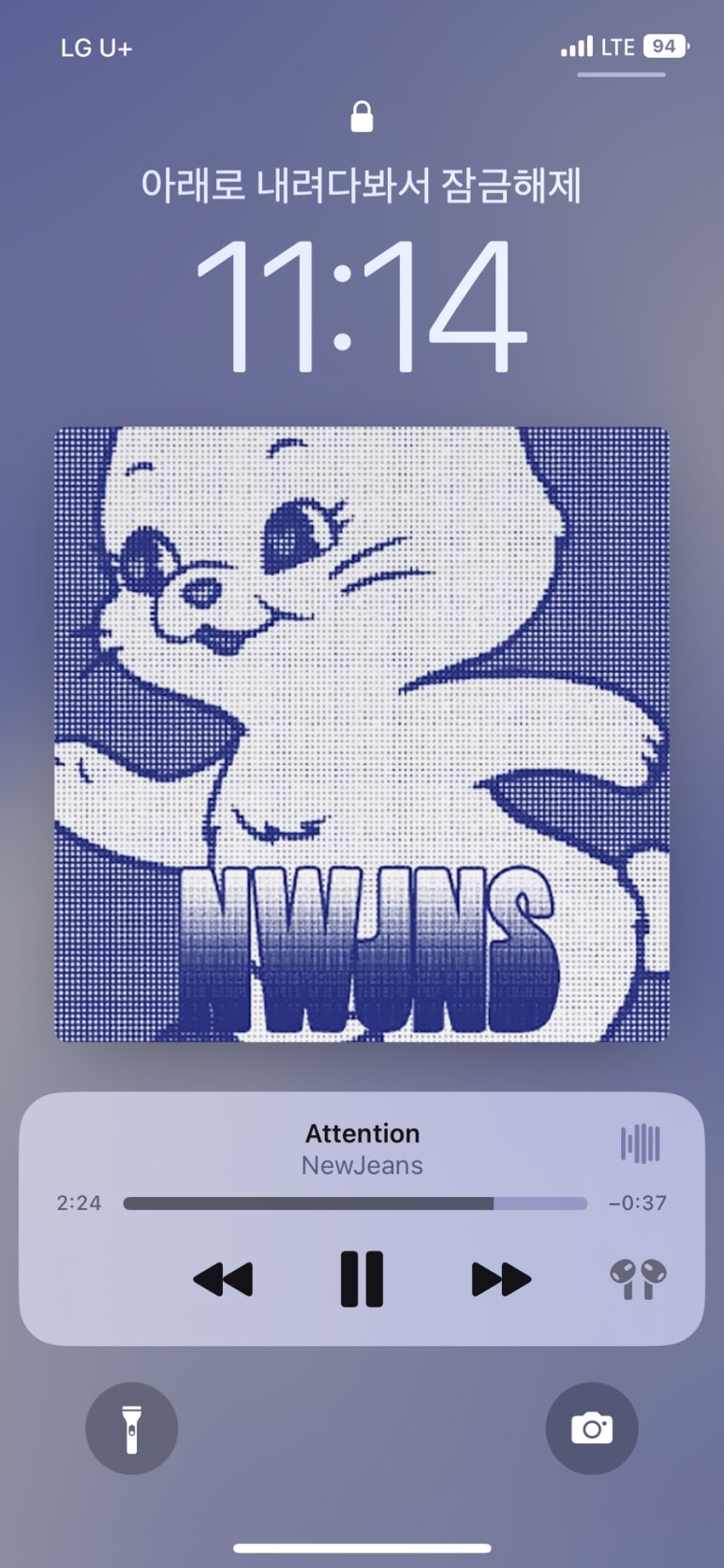Tap the playback progress bar
Image resolution: width=724 pixels, height=1568 pixels.
[x=355, y=1203]
